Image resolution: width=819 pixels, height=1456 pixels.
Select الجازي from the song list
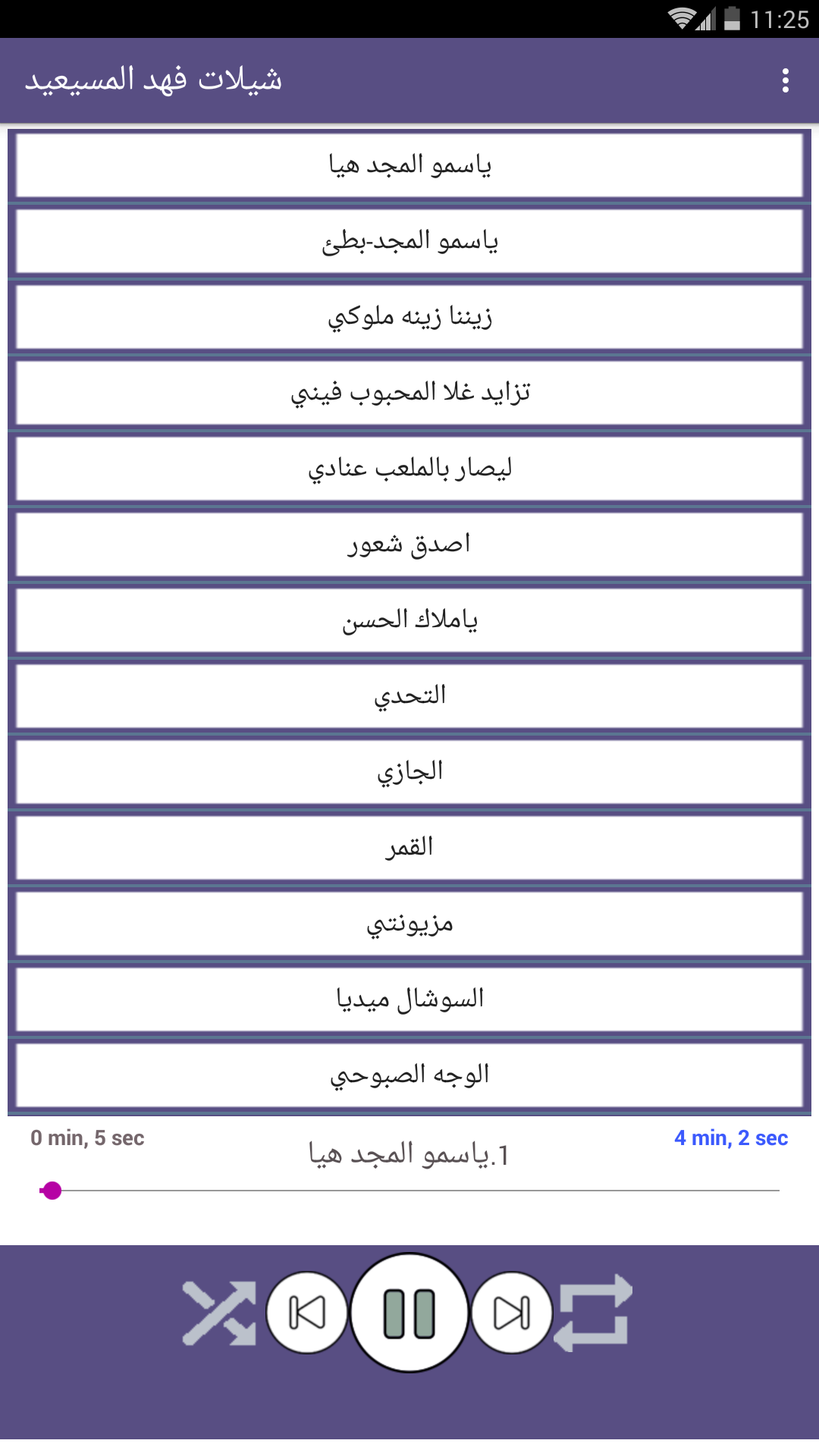[x=409, y=771]
